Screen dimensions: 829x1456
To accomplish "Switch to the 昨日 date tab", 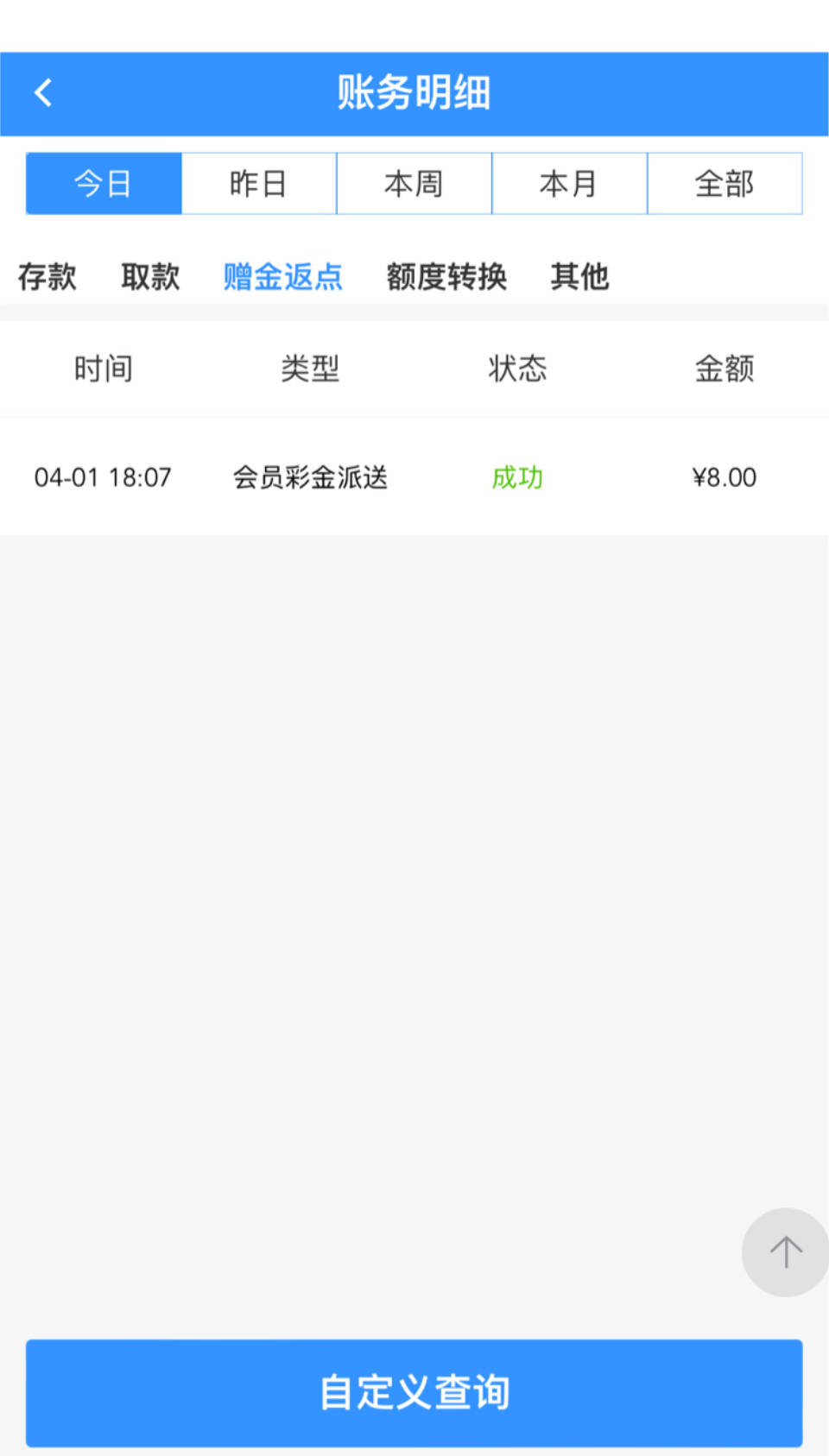I will [x=259, y=183].
